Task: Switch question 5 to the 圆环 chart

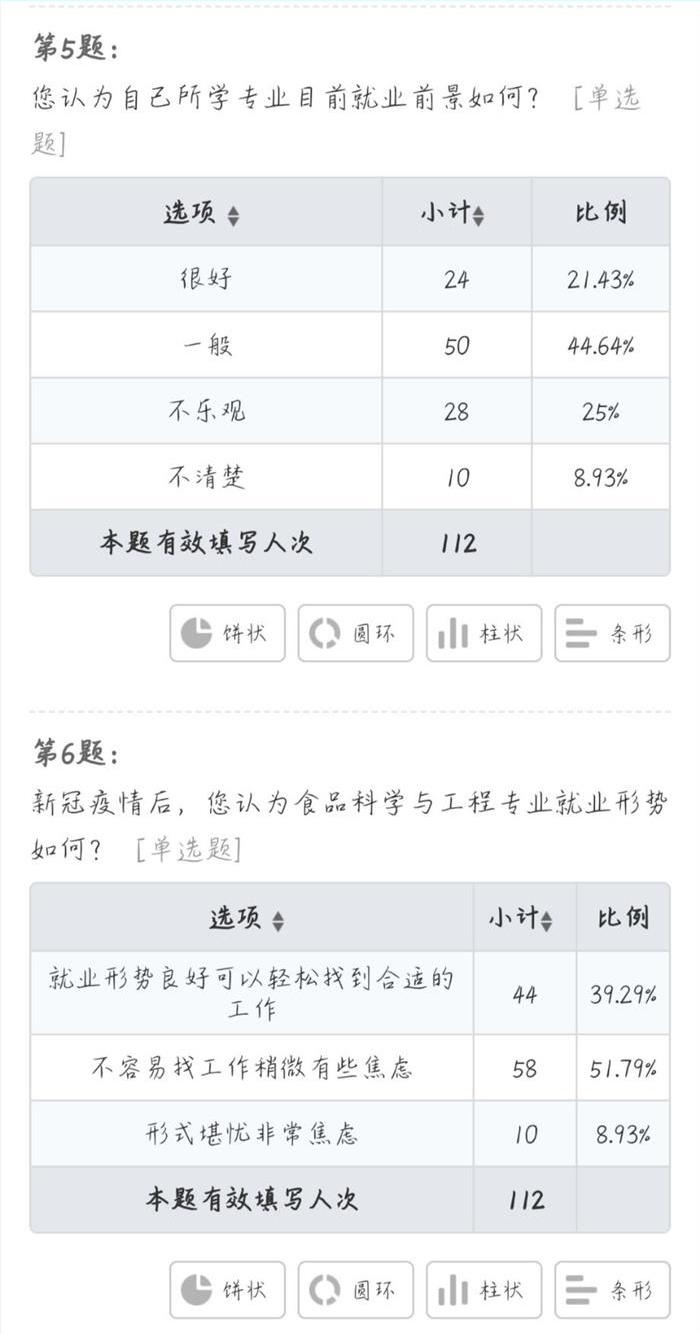Action: pos(355,633)
